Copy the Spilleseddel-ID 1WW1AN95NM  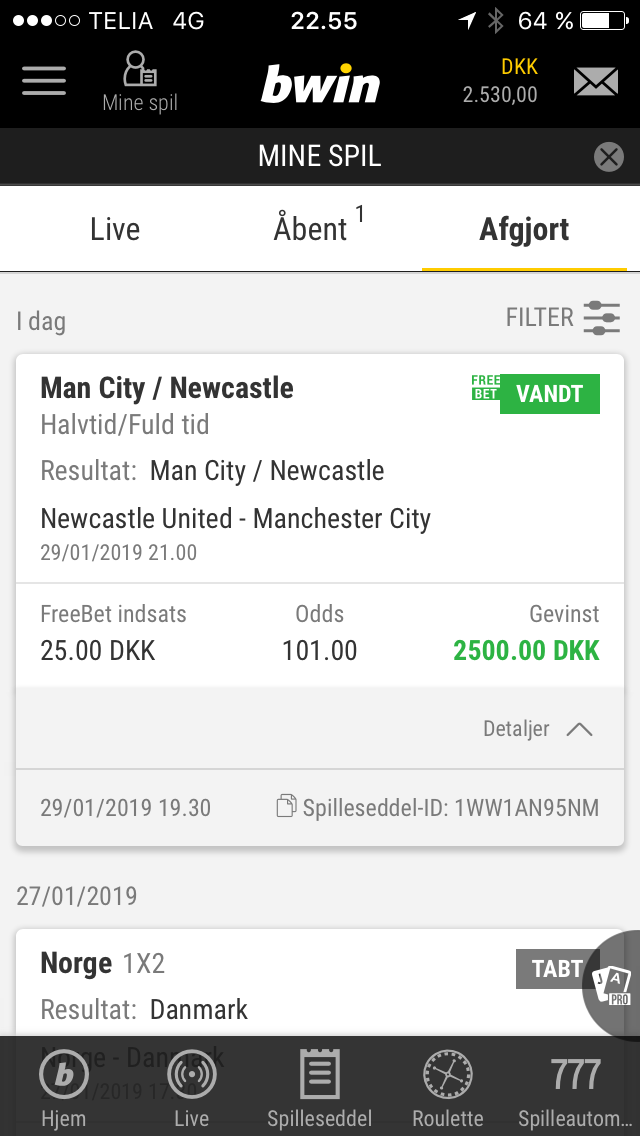[438, 808]
